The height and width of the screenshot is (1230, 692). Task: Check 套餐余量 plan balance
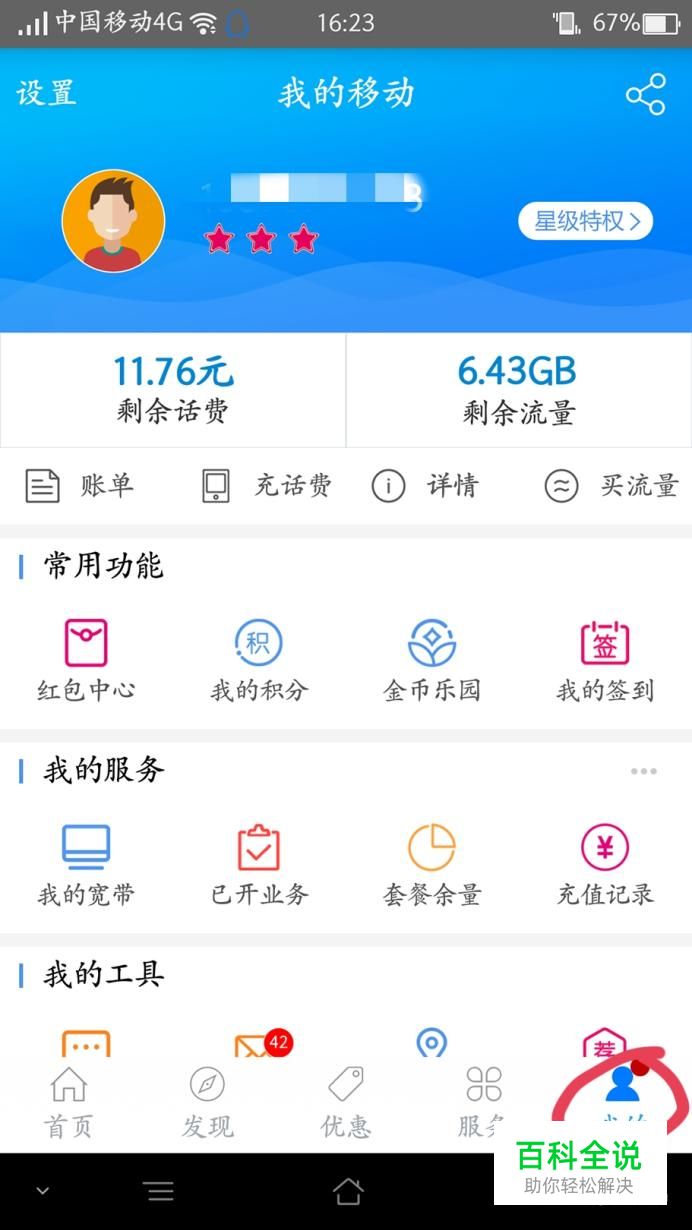pyautogui.click(x=432, y=865)
